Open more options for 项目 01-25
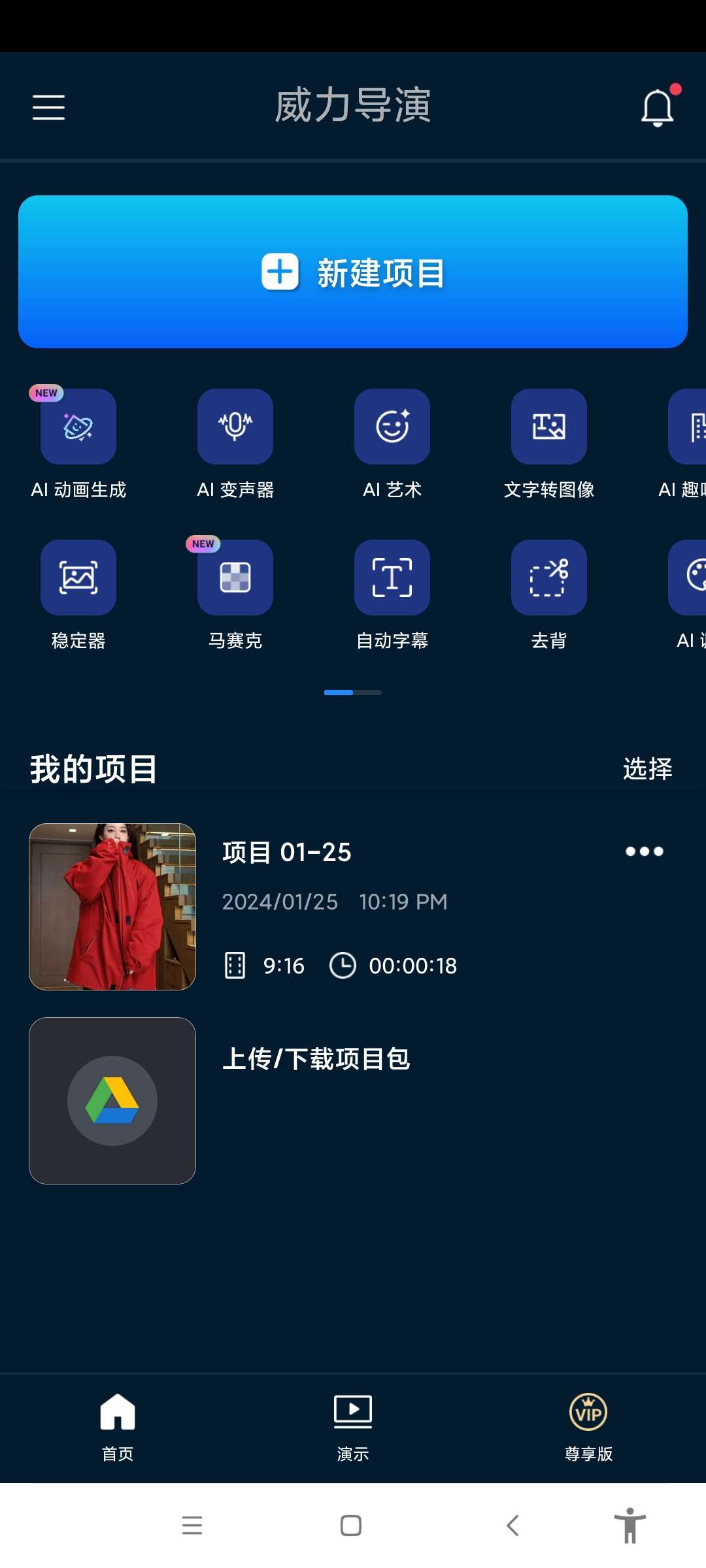The image size is (706, 1568). tap(644, 851)
